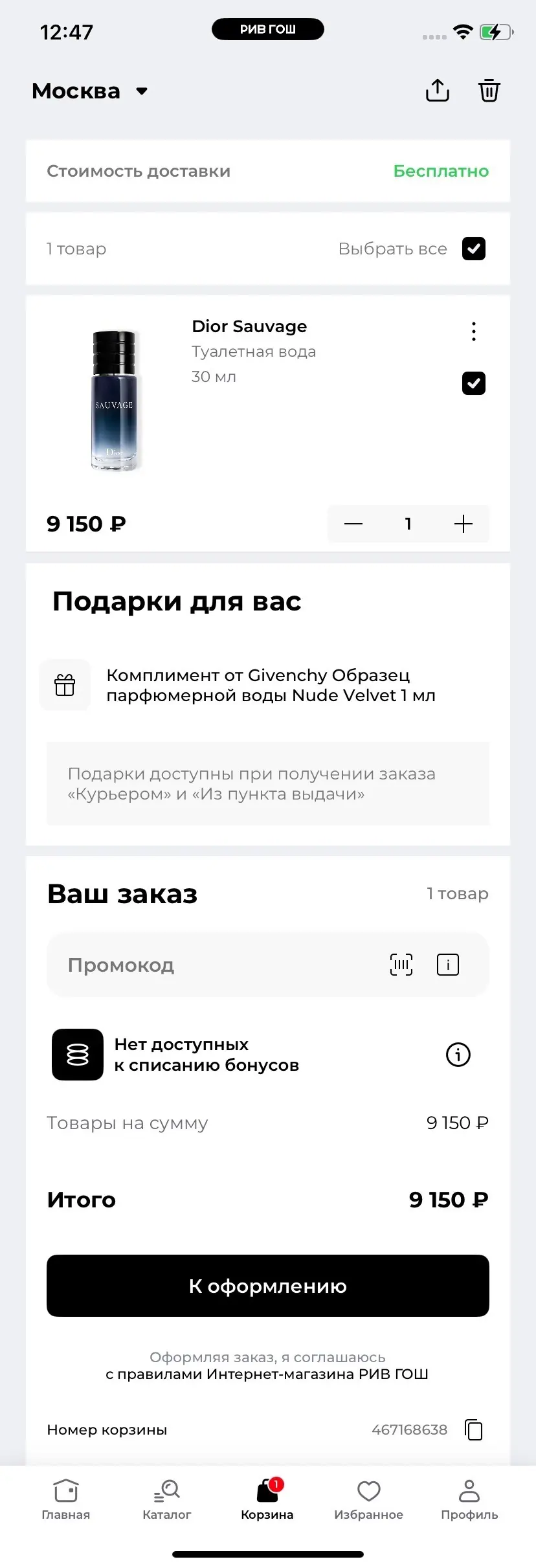Increase Dior Sauvage quantity with plus
The width and height of the screenshot is (536, 1568).
point(463,524)
